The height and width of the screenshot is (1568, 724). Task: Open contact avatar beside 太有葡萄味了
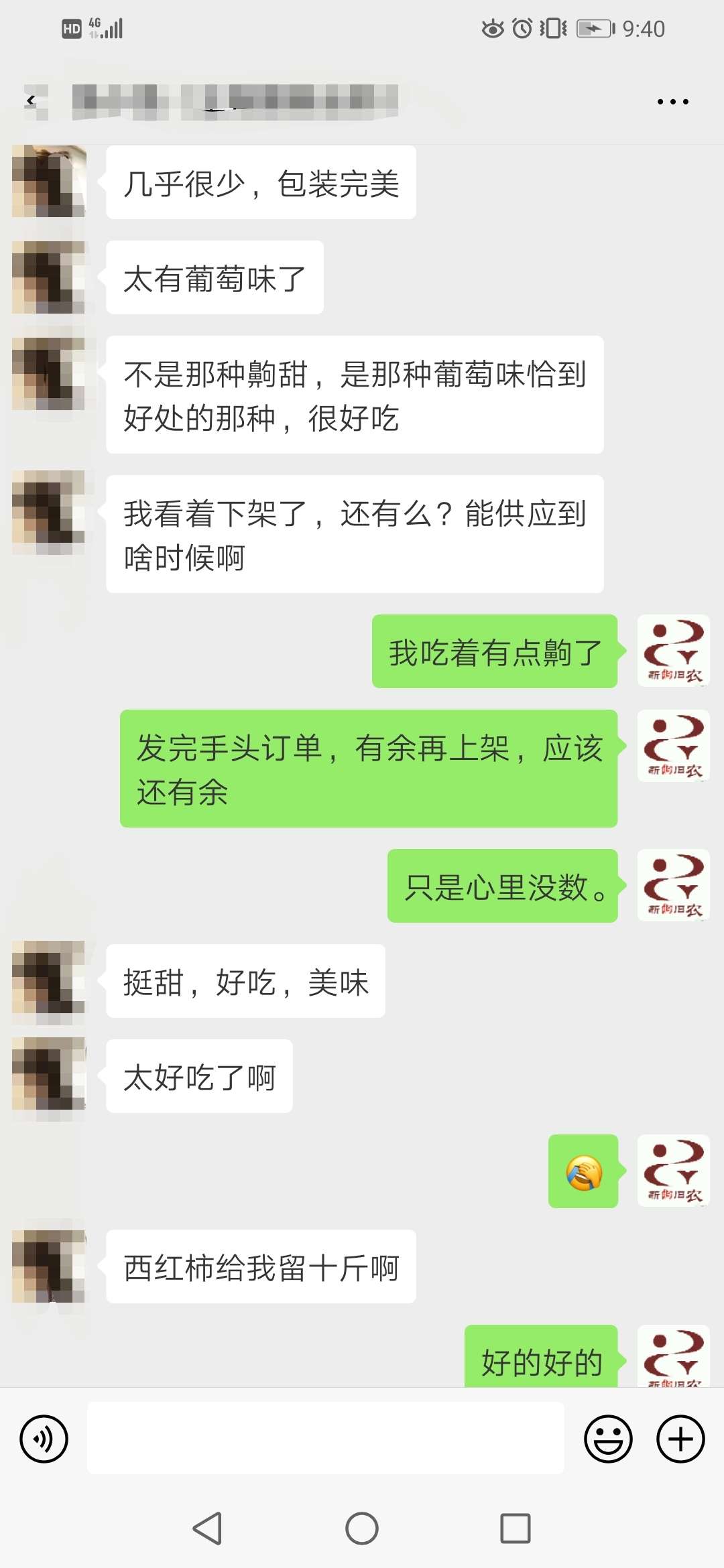[49, 277]
